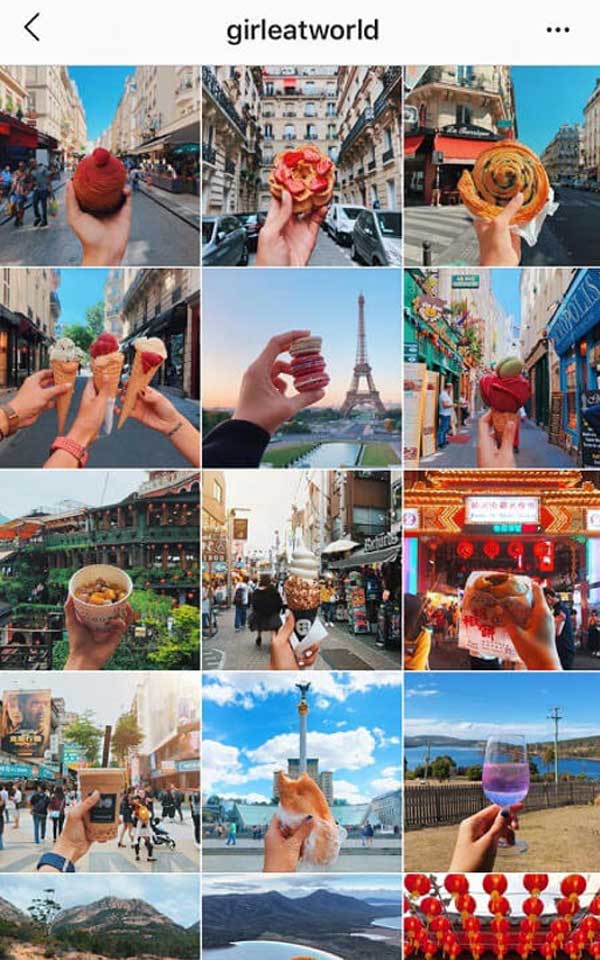Open the red cupcake street post
The image size is (600, 960).
pyautogui.click(x=99, y=165)
